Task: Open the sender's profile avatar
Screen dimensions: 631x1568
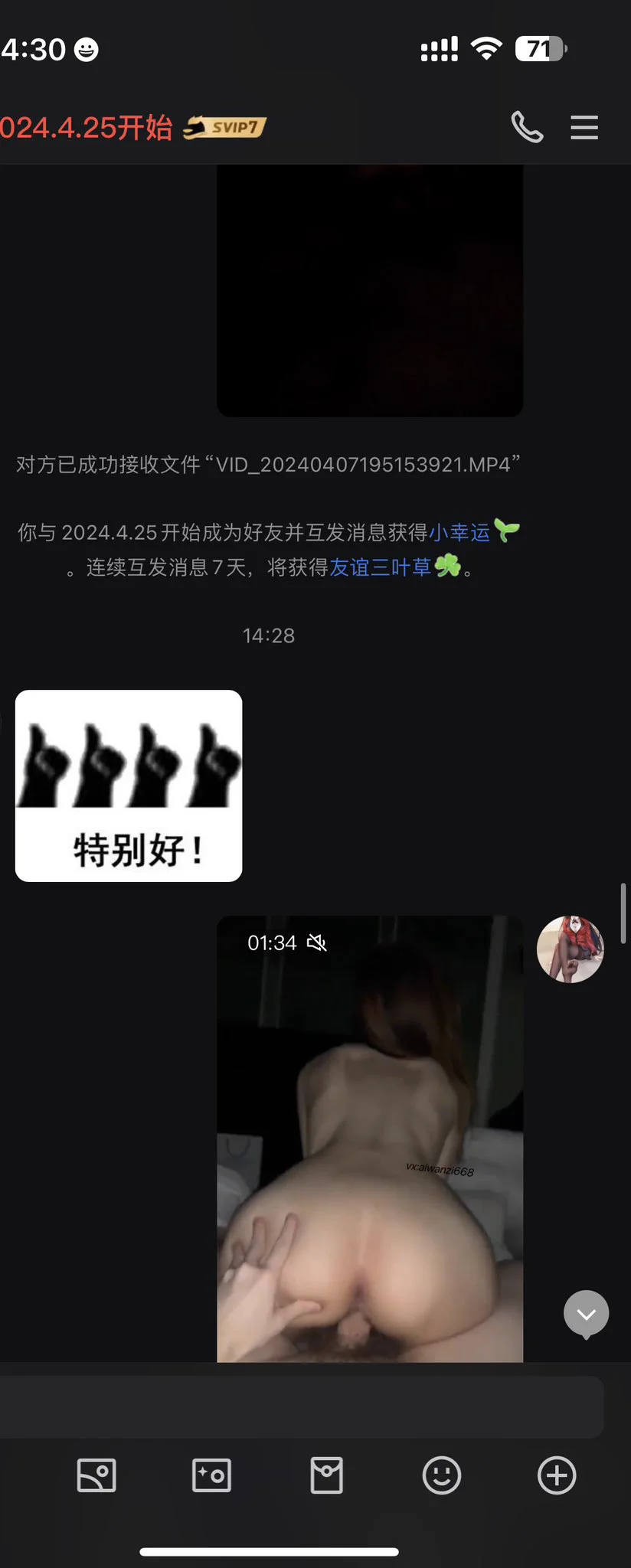Action: (570, 949)
